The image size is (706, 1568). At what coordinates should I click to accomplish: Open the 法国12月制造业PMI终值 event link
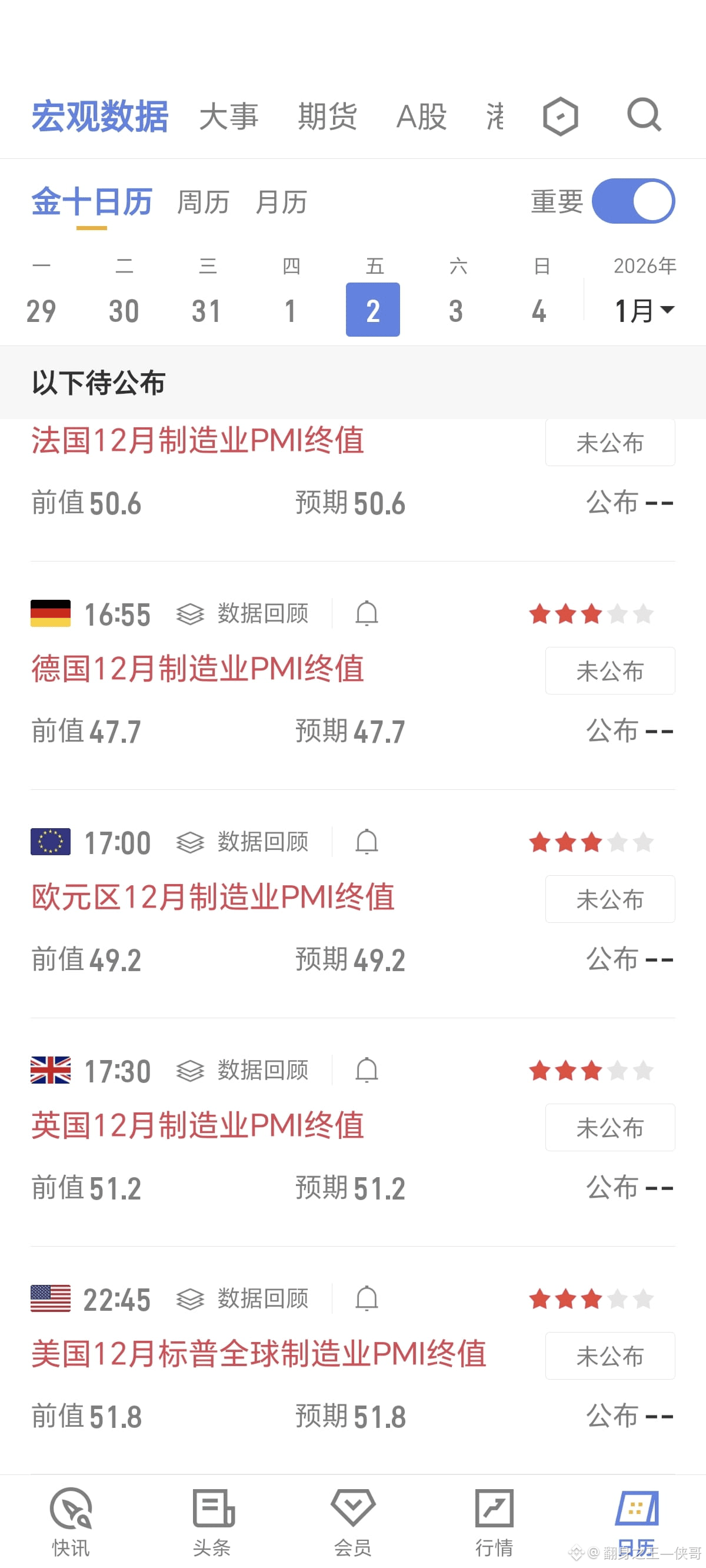[197, 443]
